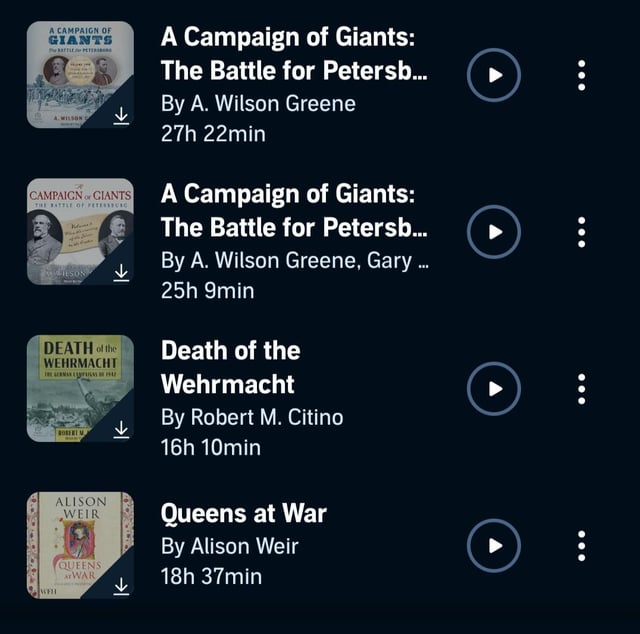Start playing Death of the Wehrmacht
The image size is (640, 634).
(494, 388)
